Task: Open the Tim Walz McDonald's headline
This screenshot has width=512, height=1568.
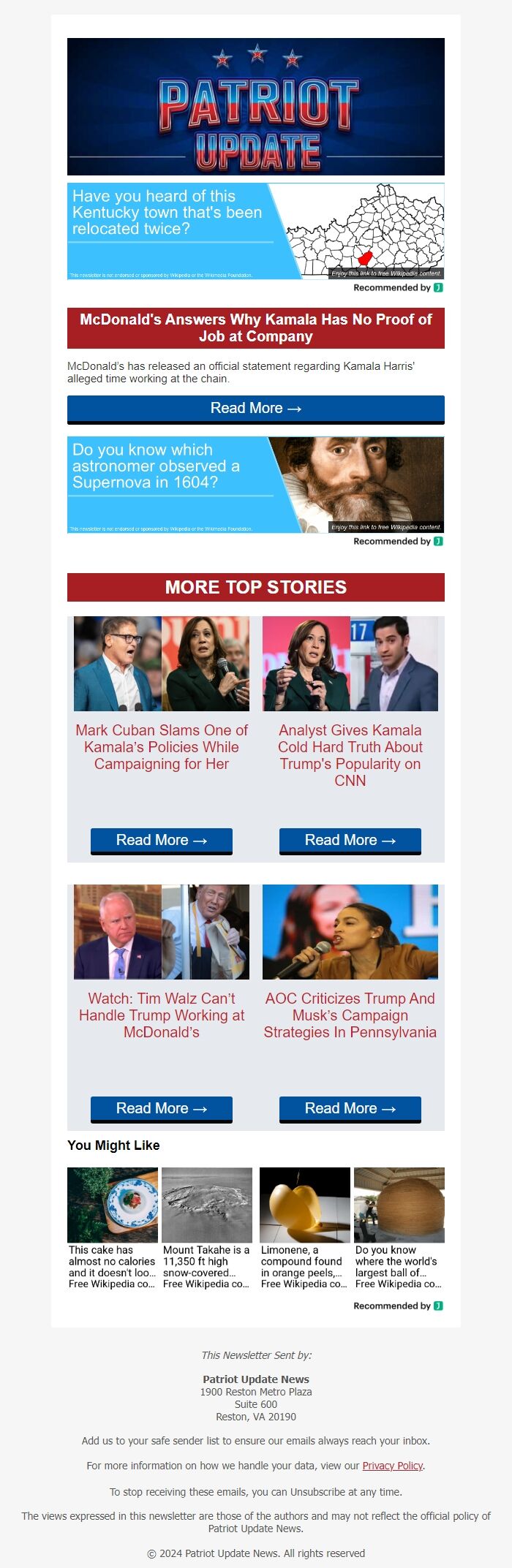Action: click(162, 1015)
